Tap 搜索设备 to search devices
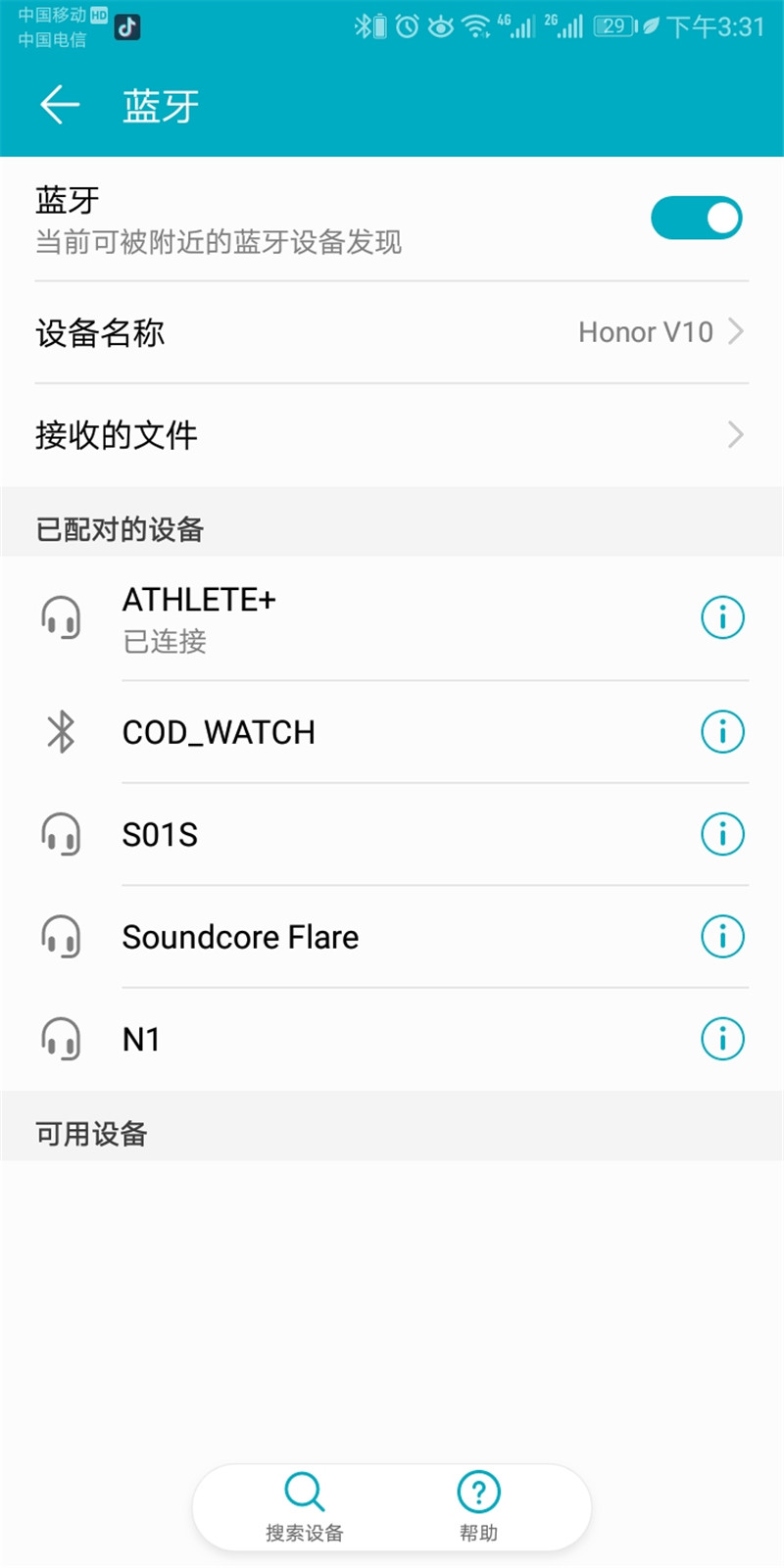784x1568 pixels. (x=304, y=1507)
